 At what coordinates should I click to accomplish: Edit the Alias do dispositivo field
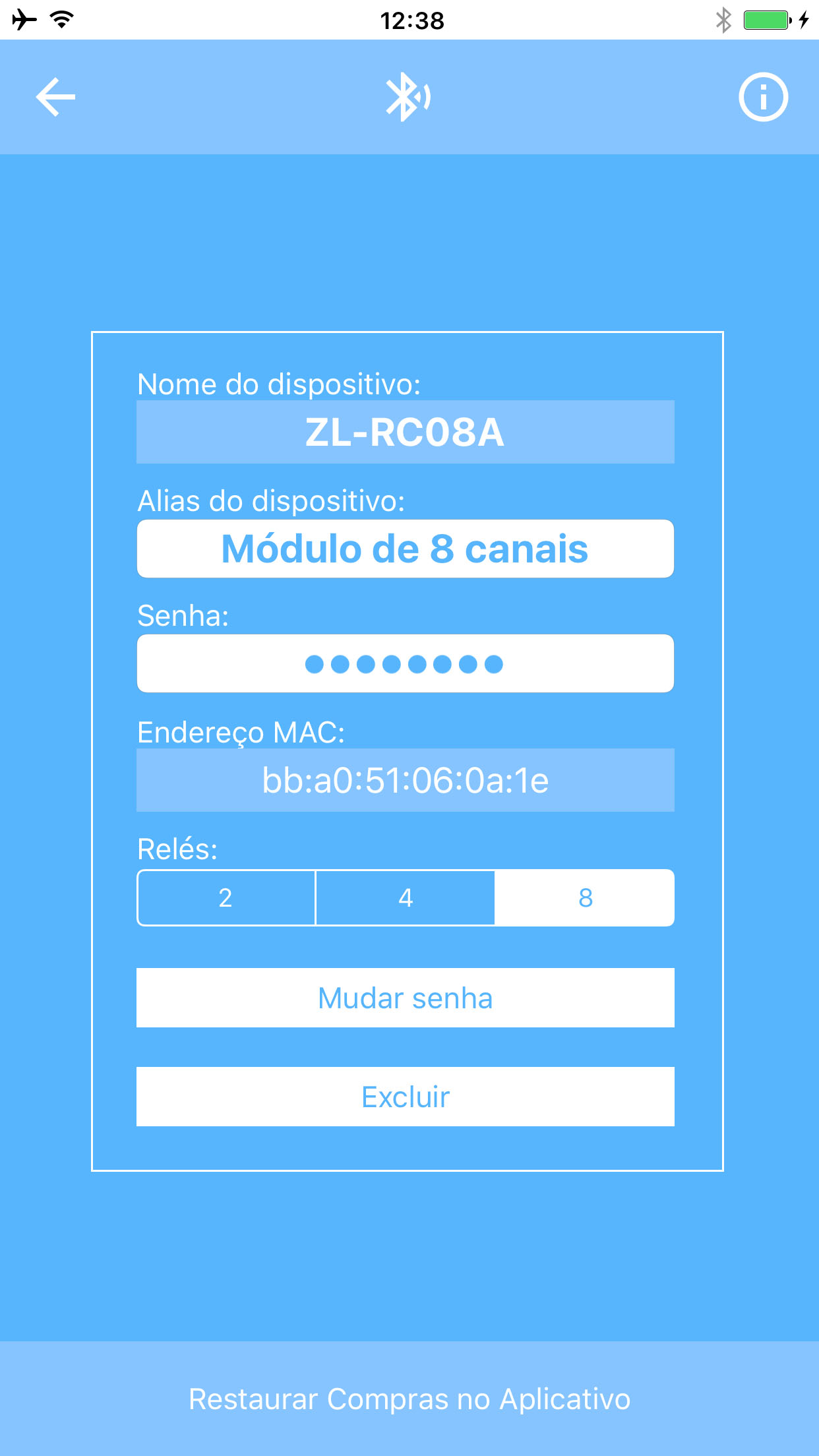tap(406, 549)
